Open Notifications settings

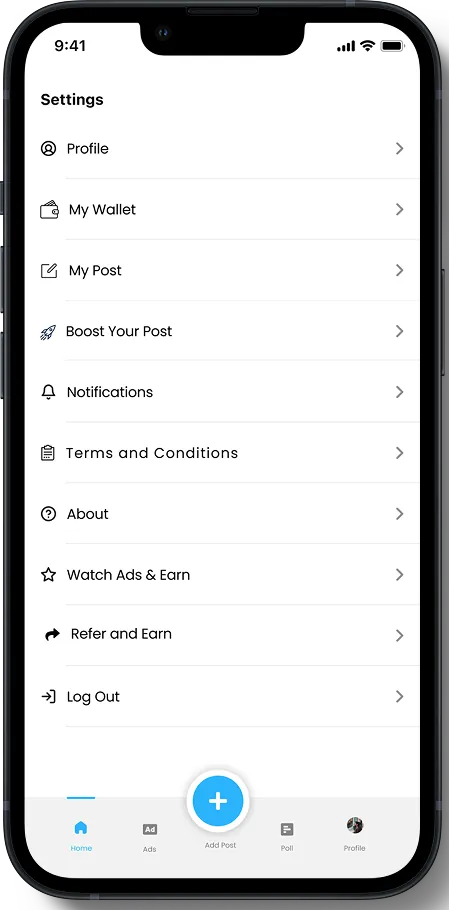click(x=222, y=392)
